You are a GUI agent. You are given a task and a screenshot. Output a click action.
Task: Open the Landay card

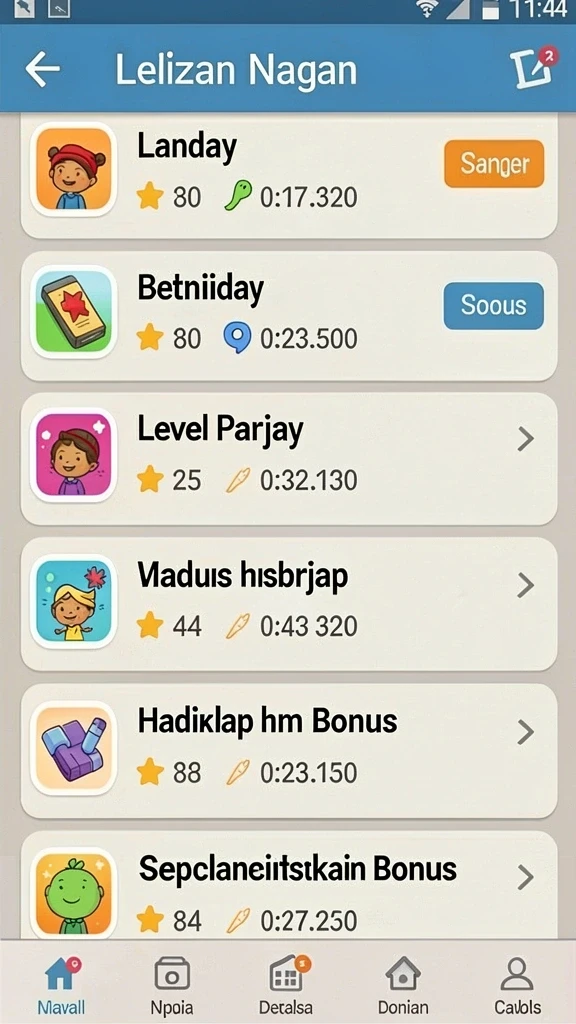tap(289, 175)
